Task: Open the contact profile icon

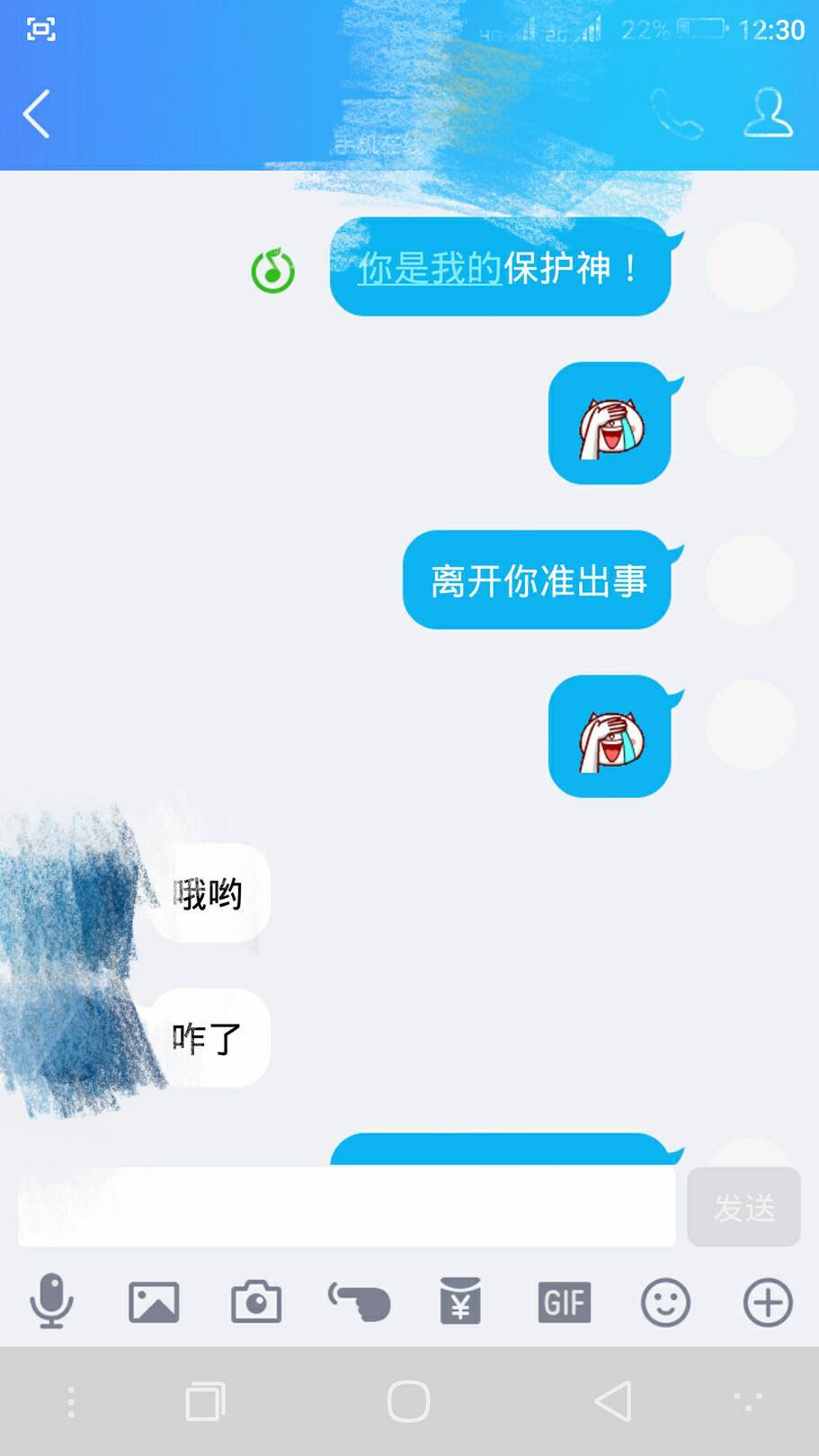Action: (768, 113)
